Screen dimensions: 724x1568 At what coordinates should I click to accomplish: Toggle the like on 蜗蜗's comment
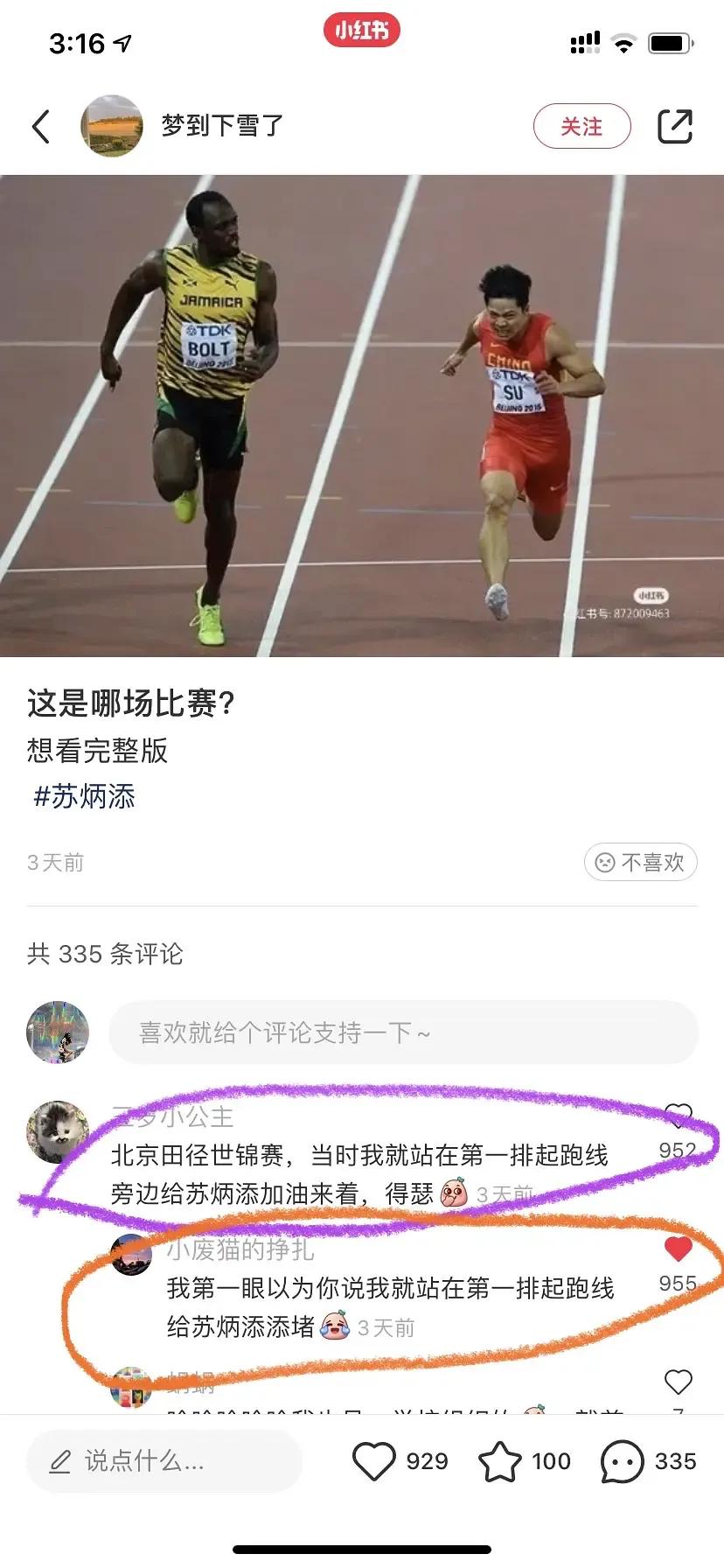[x=677, y=1376]
